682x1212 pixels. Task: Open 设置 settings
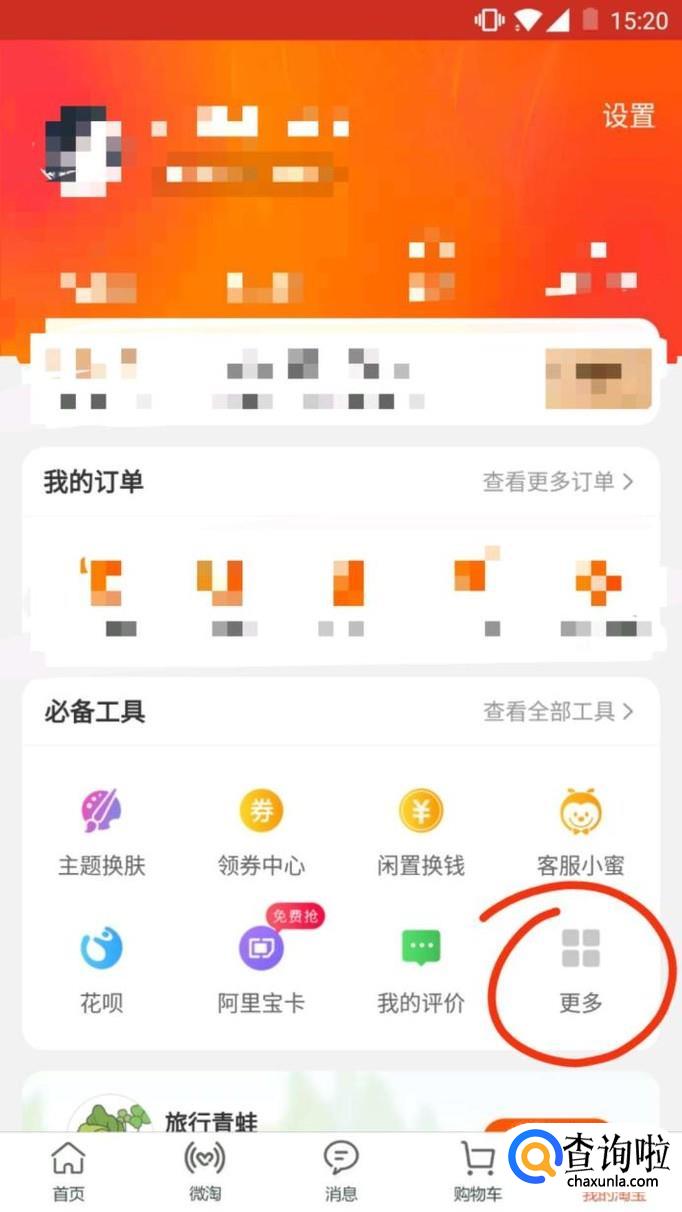pos(628,116)
